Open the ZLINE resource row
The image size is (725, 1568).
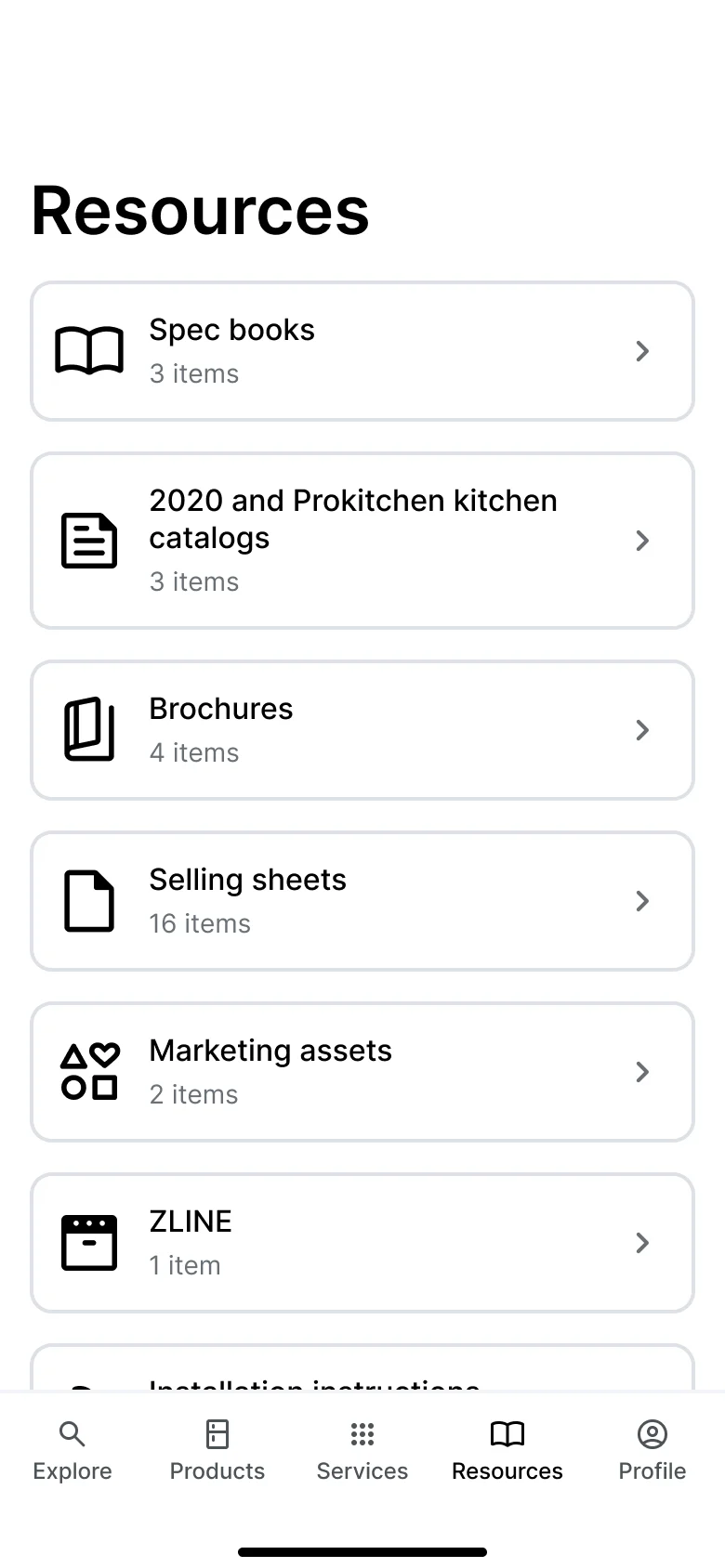(x=362, y=1243)
